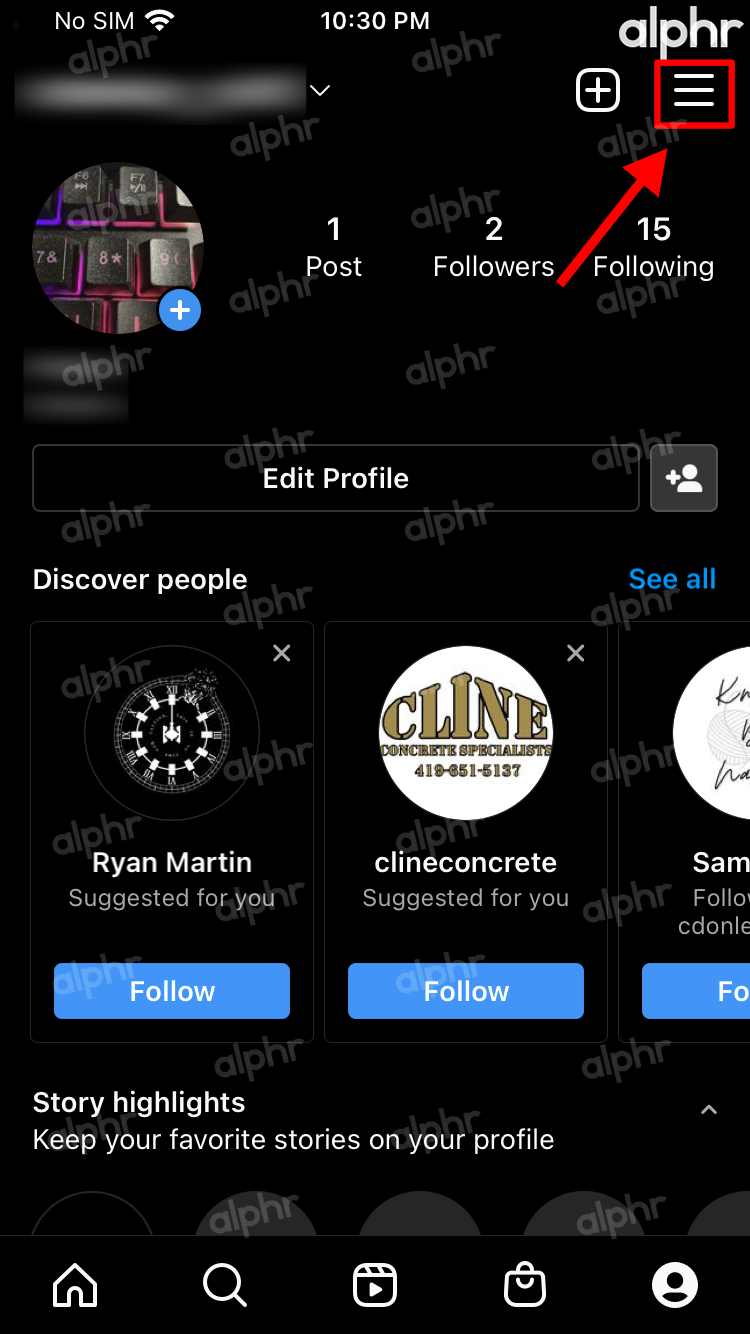
Task: Dismiss the clineconcrete suggestion
Action: point(576,653)
